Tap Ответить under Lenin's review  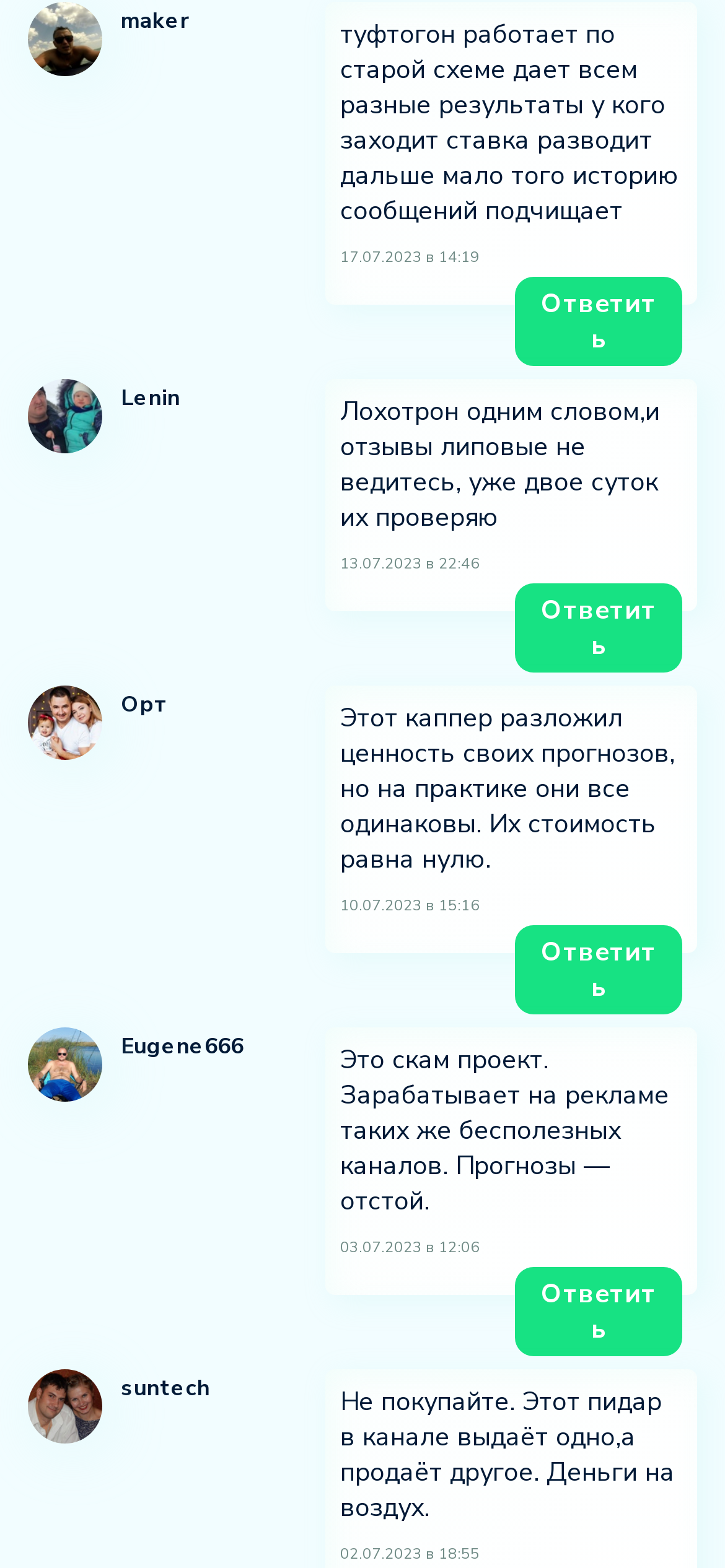coord(598,628)
